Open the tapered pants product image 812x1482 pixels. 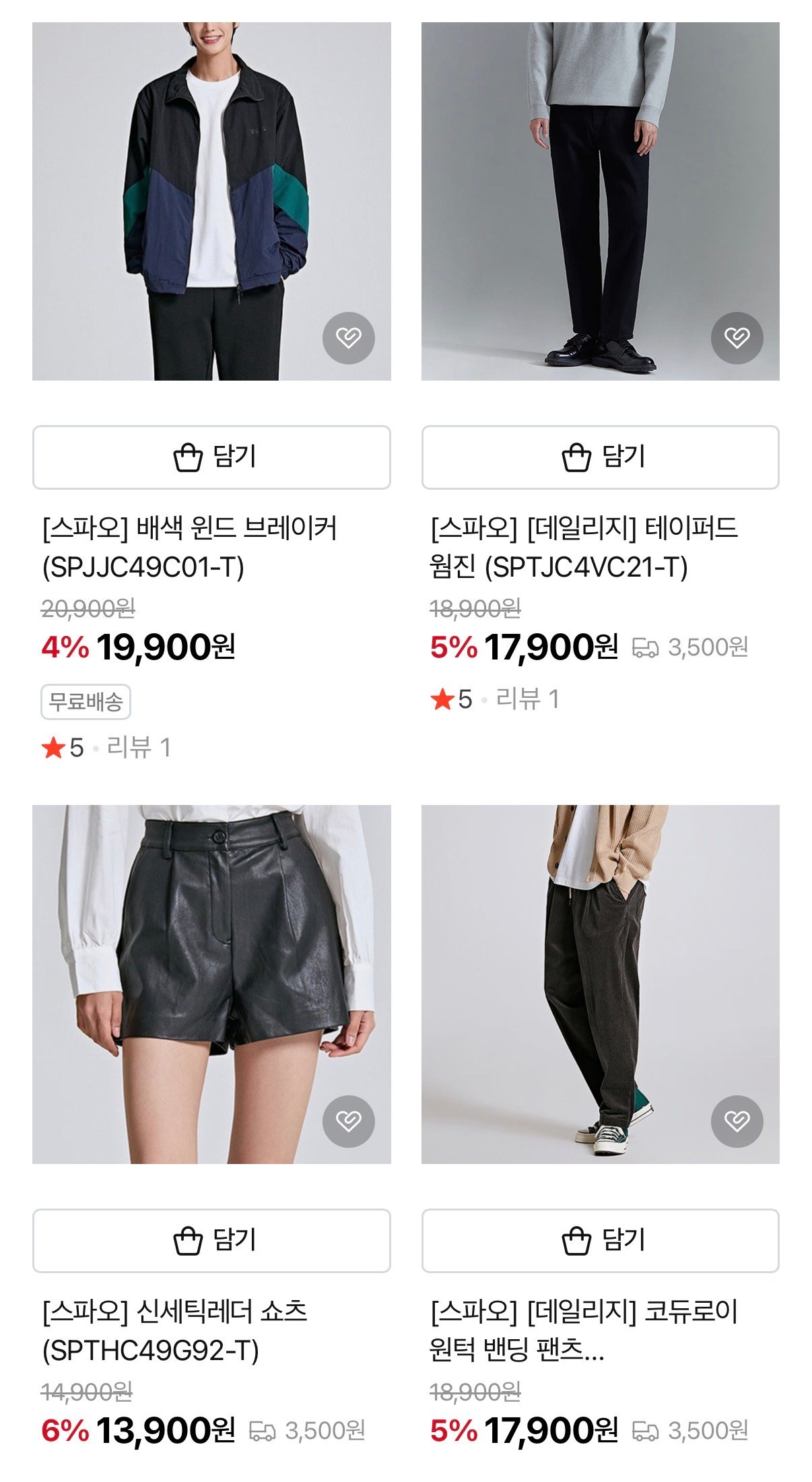point(600,201)
